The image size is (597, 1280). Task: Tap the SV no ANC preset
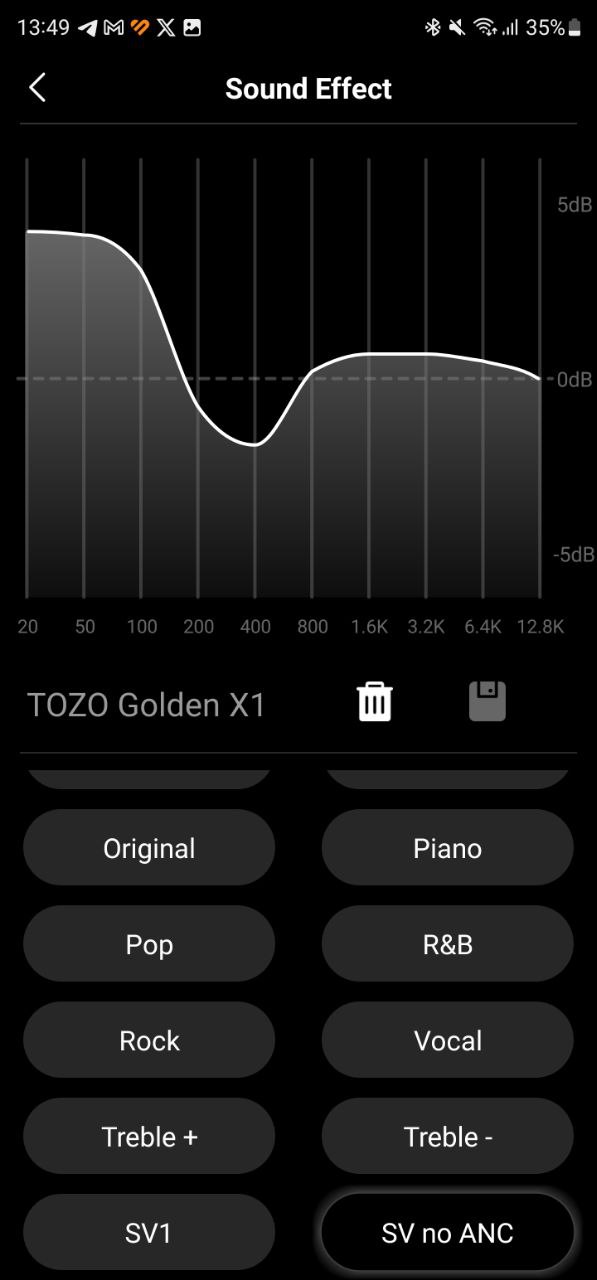click(447, 1232)
